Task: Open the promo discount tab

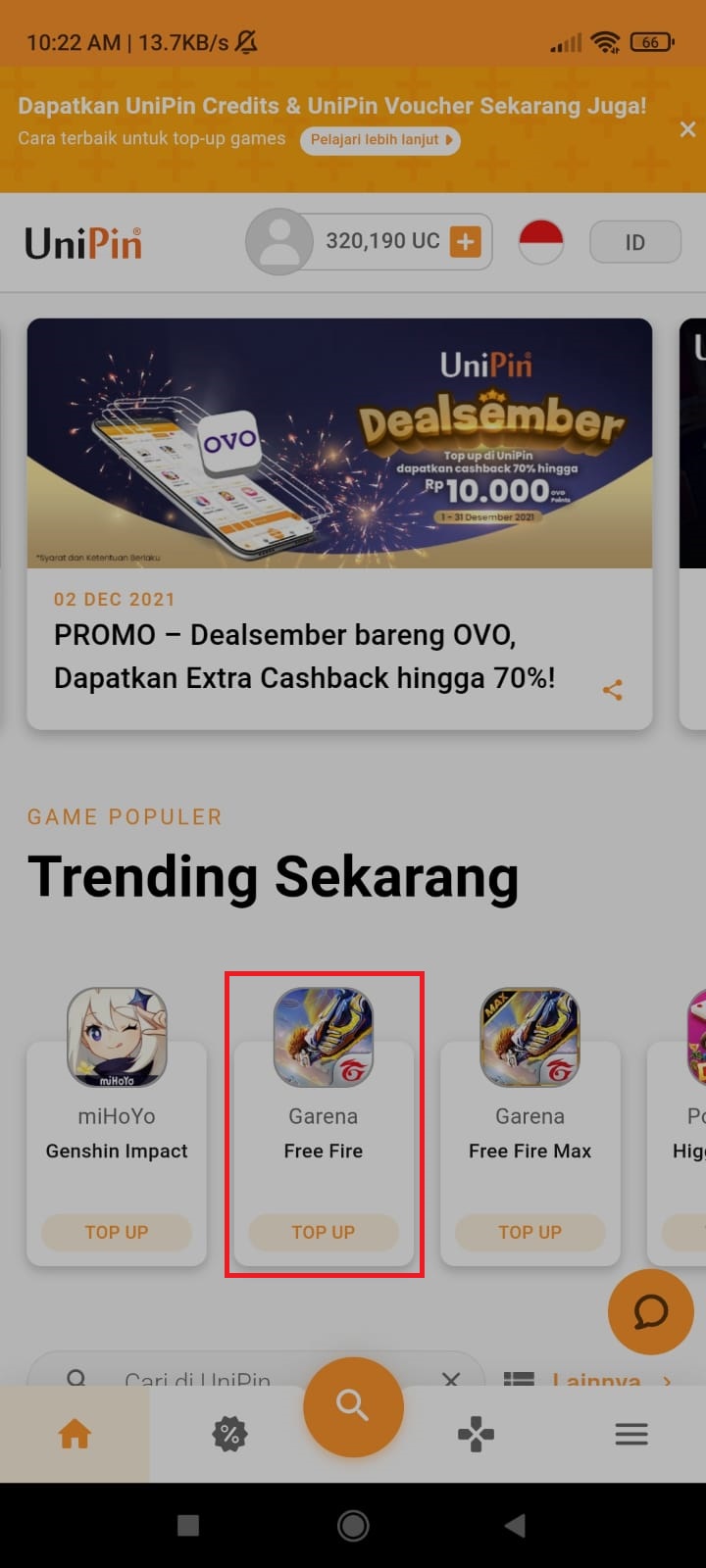Action: (229, 1435)
